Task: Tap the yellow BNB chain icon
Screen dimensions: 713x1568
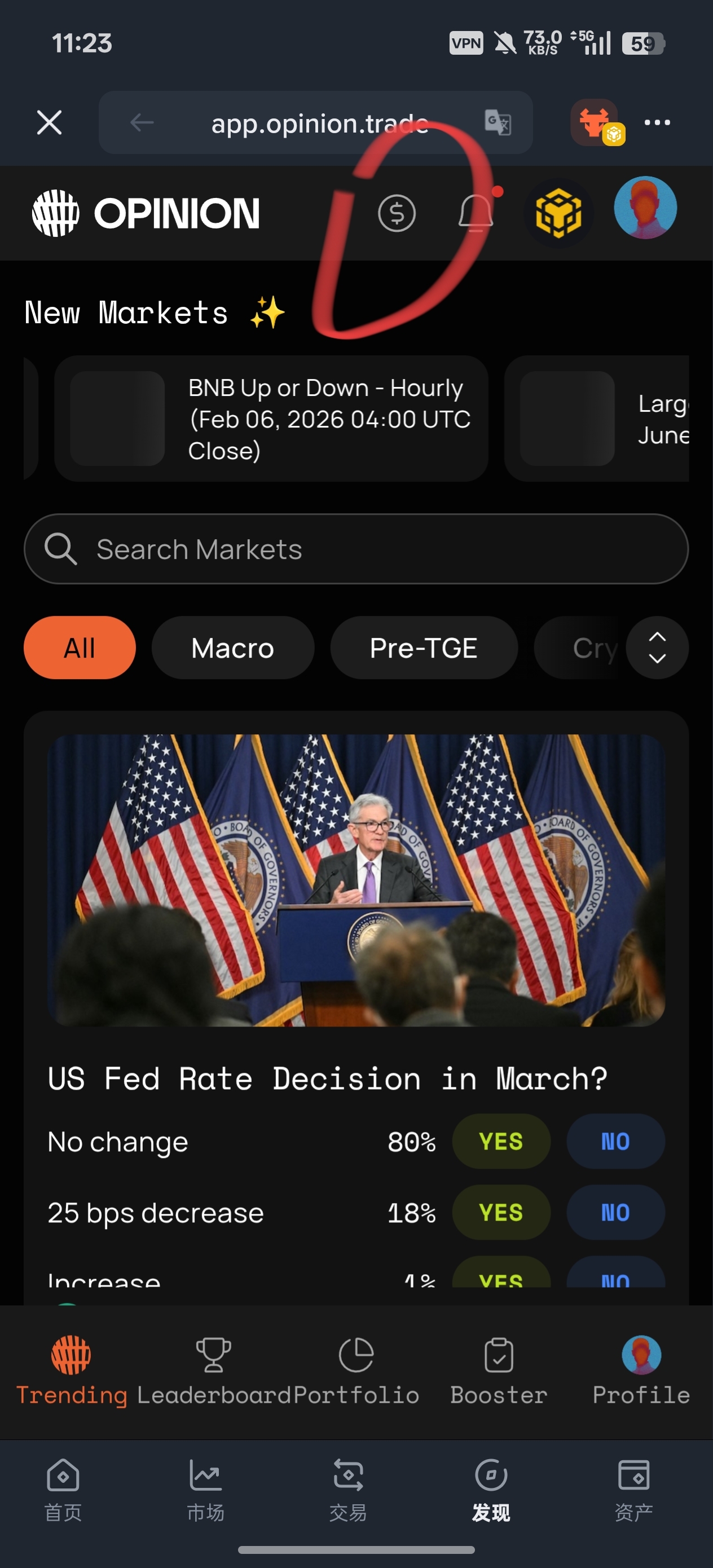Action: click(558, 213)
